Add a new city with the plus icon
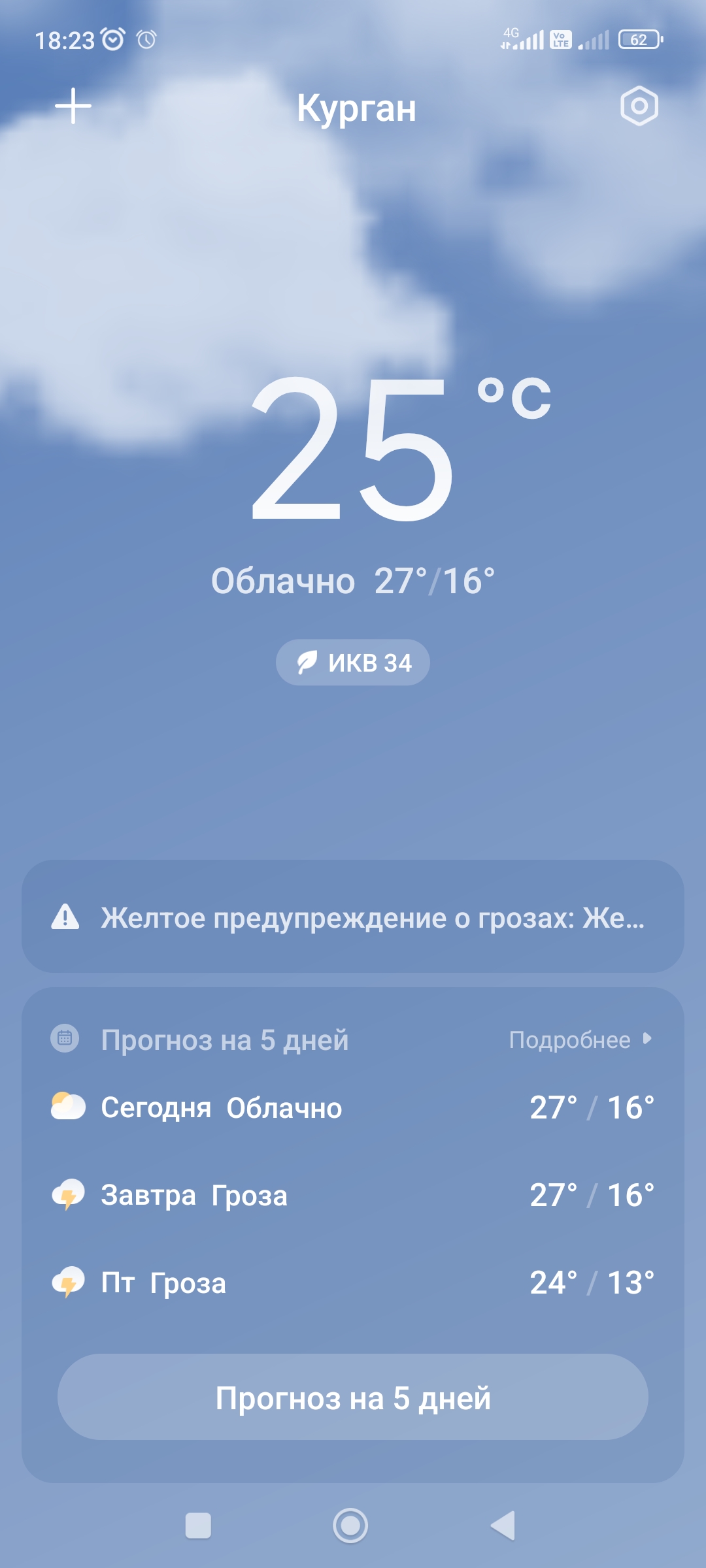 click(73, 106)
